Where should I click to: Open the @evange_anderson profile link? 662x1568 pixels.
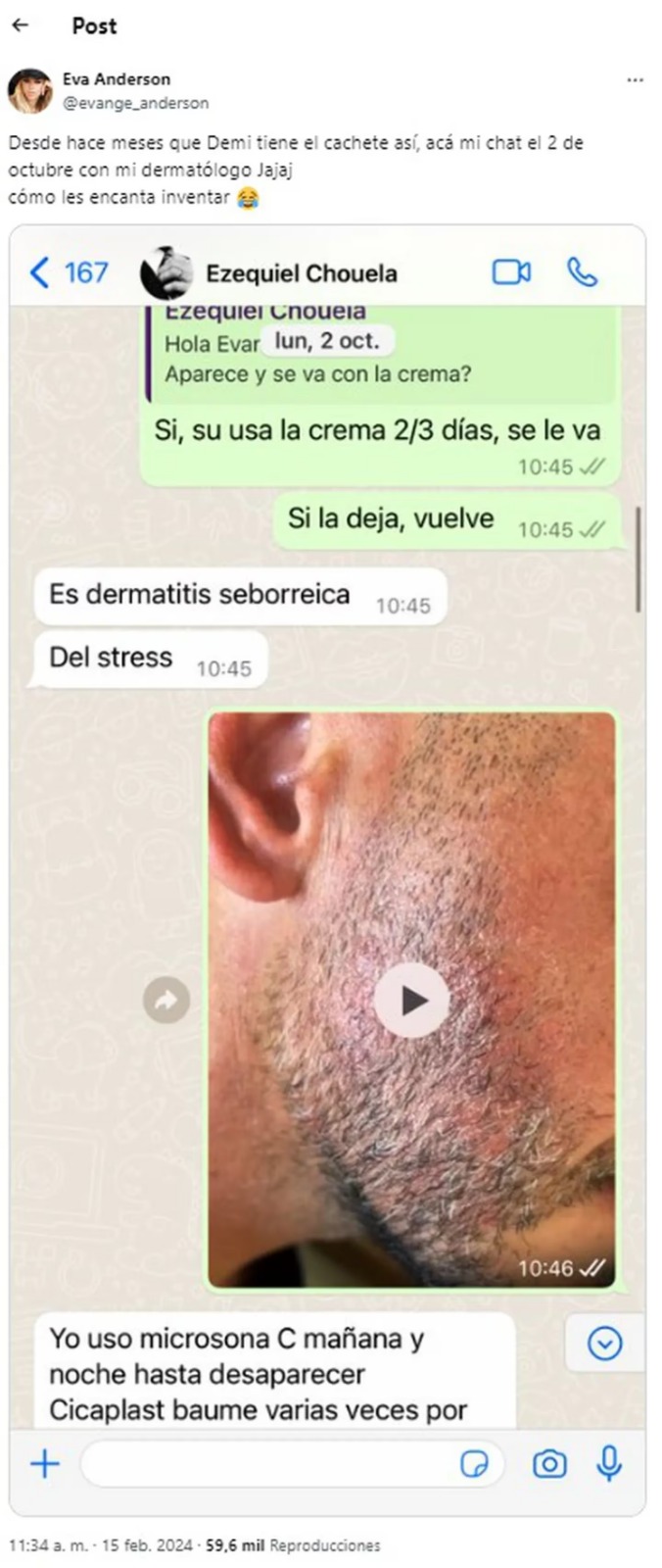click(x=135, y=102)
